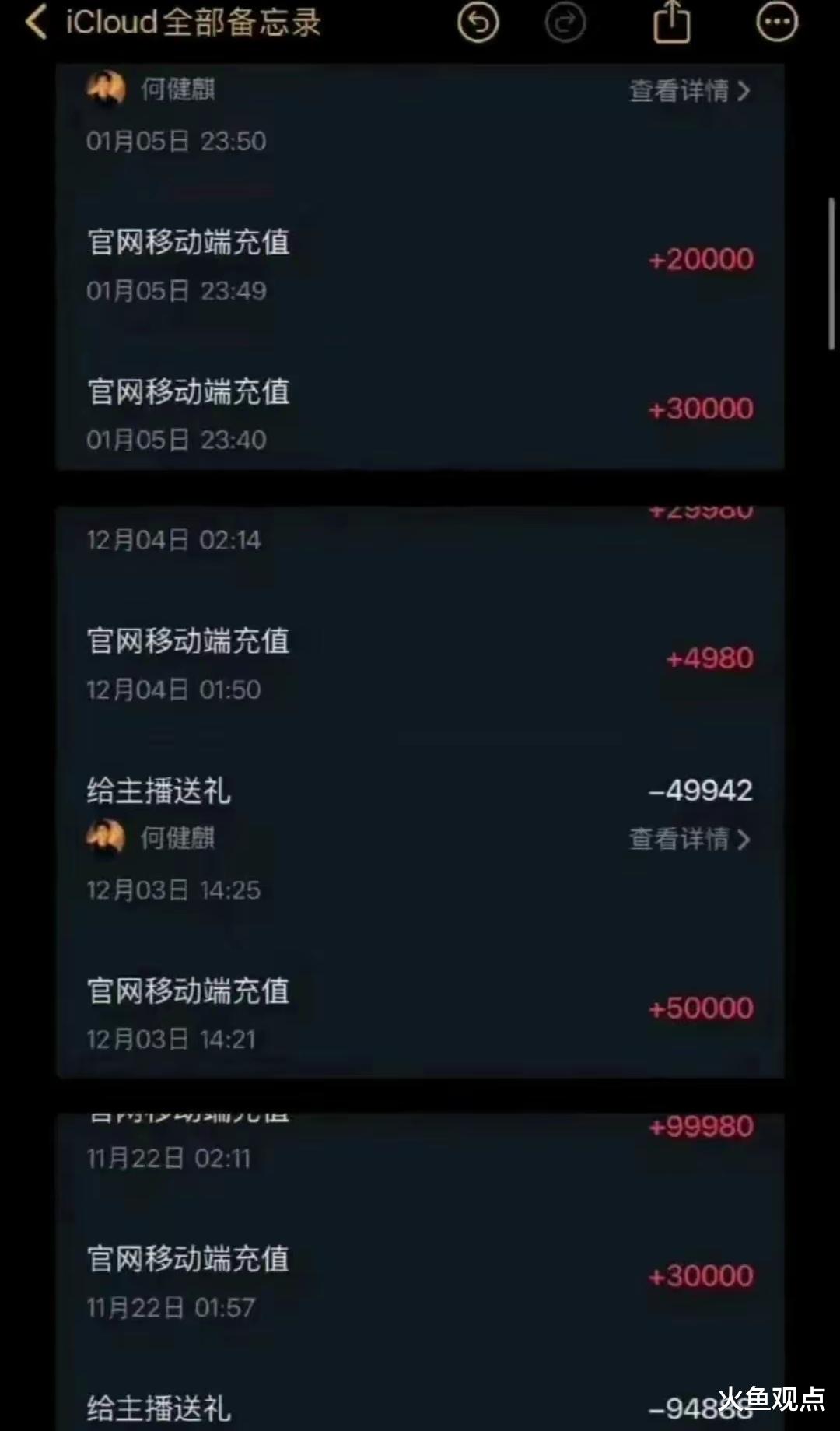The height and width of the screenshot is (1431, 840).
Task: Open the more options ellipsis icon
Action: [775, 23]
